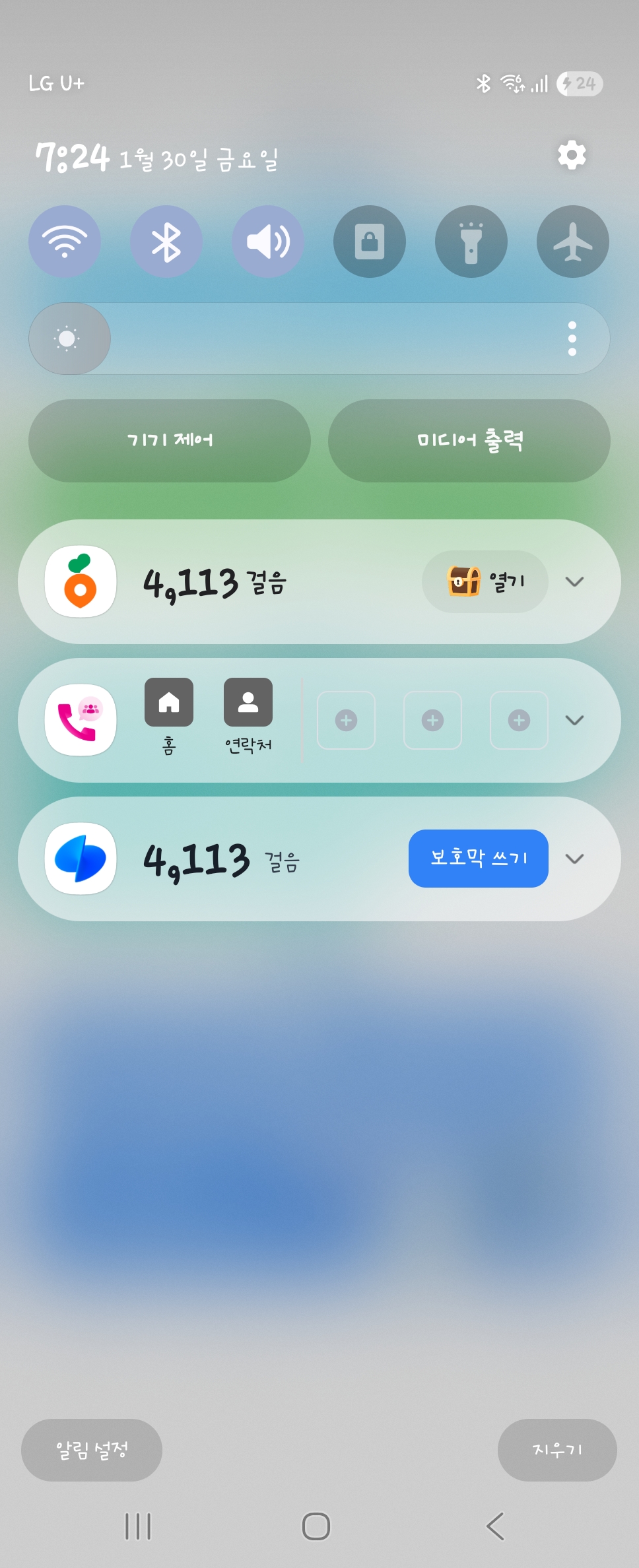Expand the carrot app step notification
Viewport: 639px width, 1568px height.
(x=574, y=581)
